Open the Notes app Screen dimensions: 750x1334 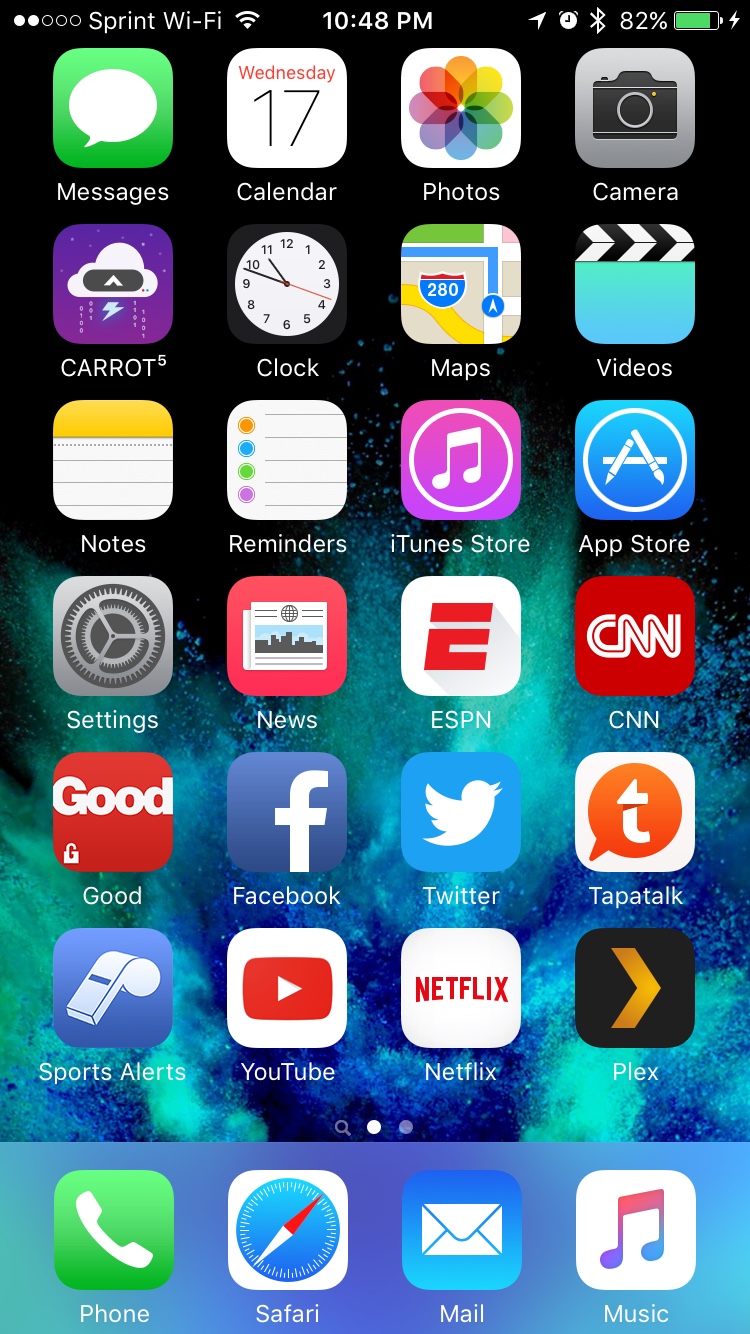[x=113, y=460]
